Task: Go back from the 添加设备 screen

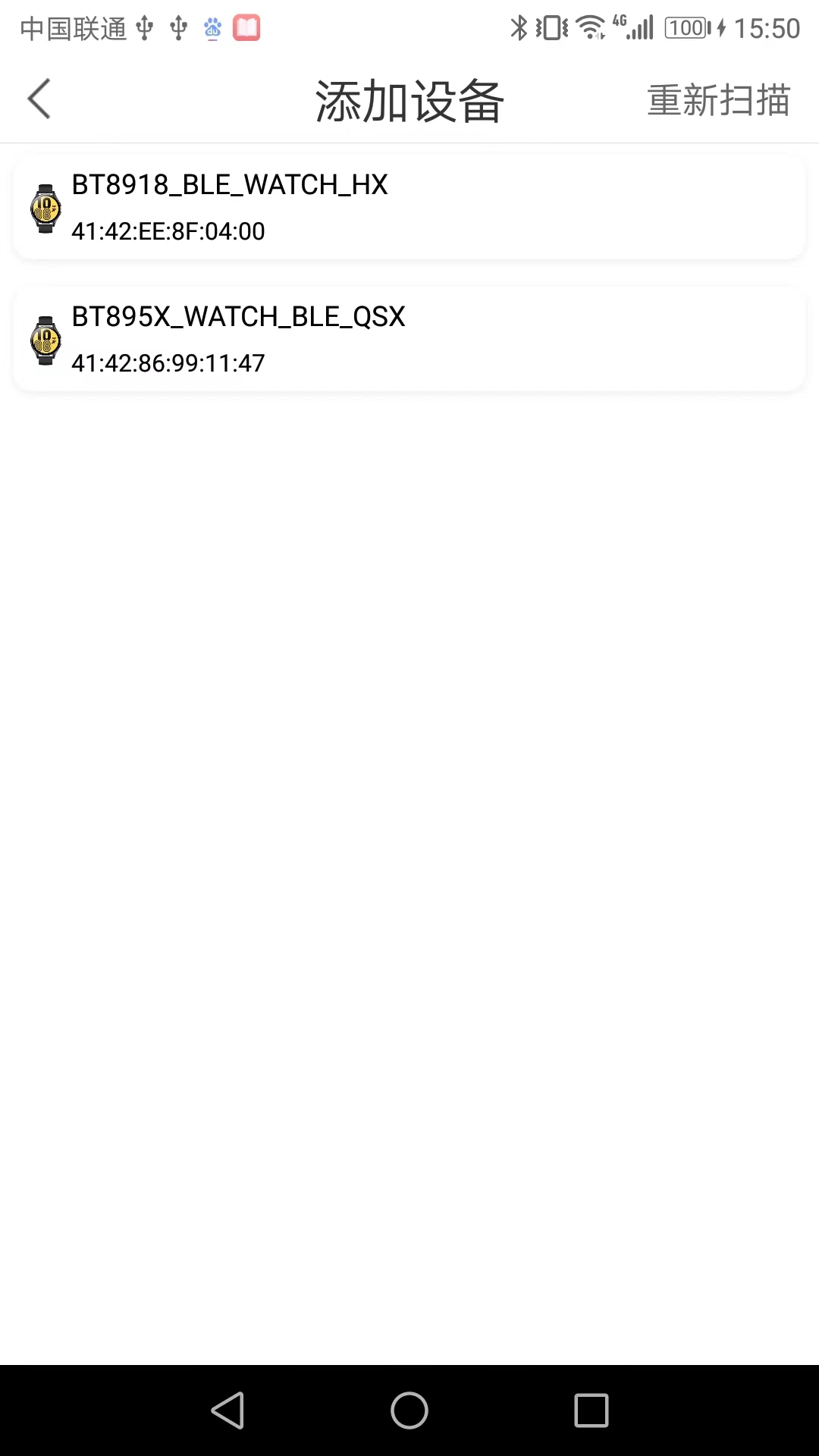Action: (39, 99)
